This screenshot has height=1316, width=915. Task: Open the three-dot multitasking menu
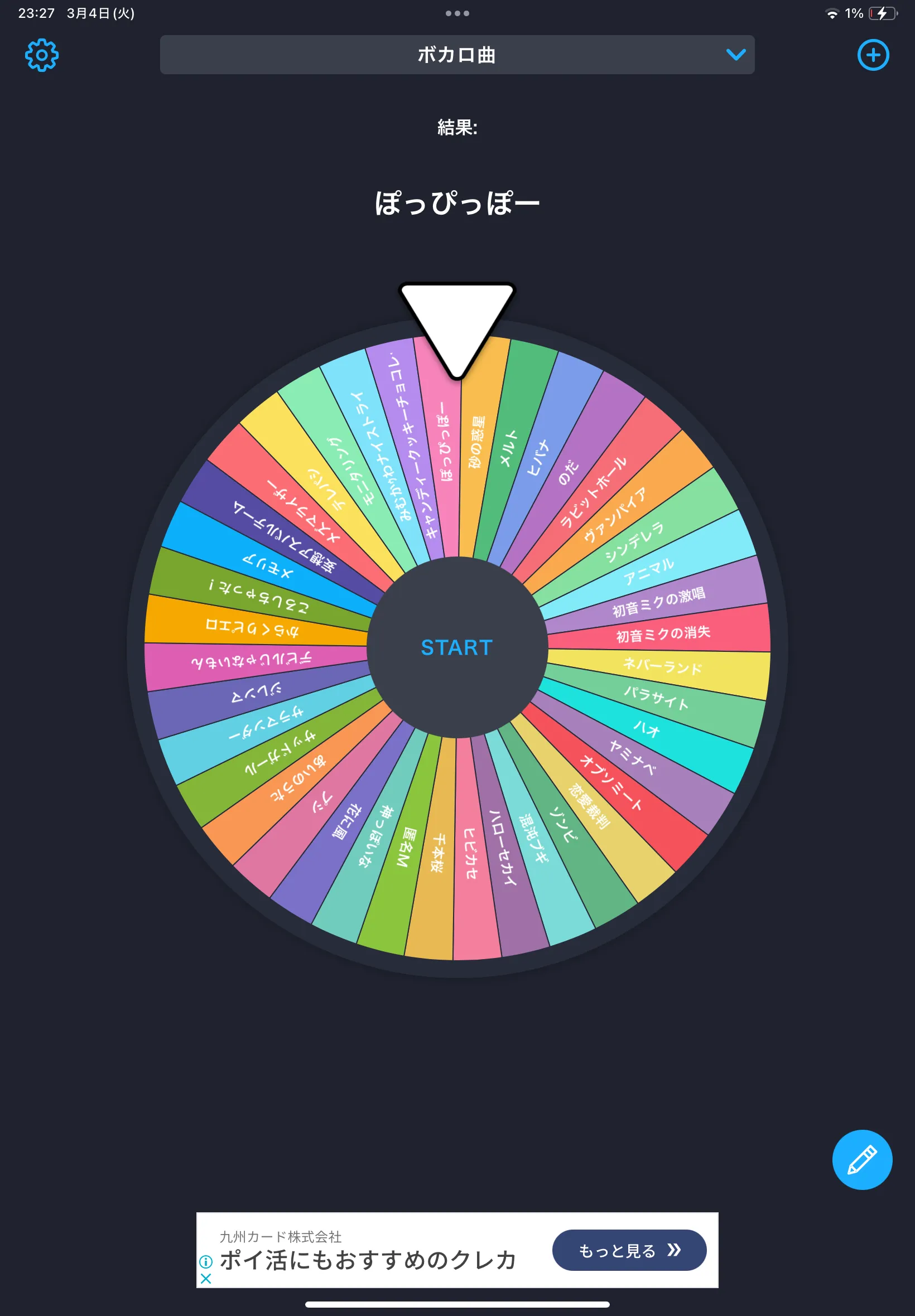coord(457,13)
